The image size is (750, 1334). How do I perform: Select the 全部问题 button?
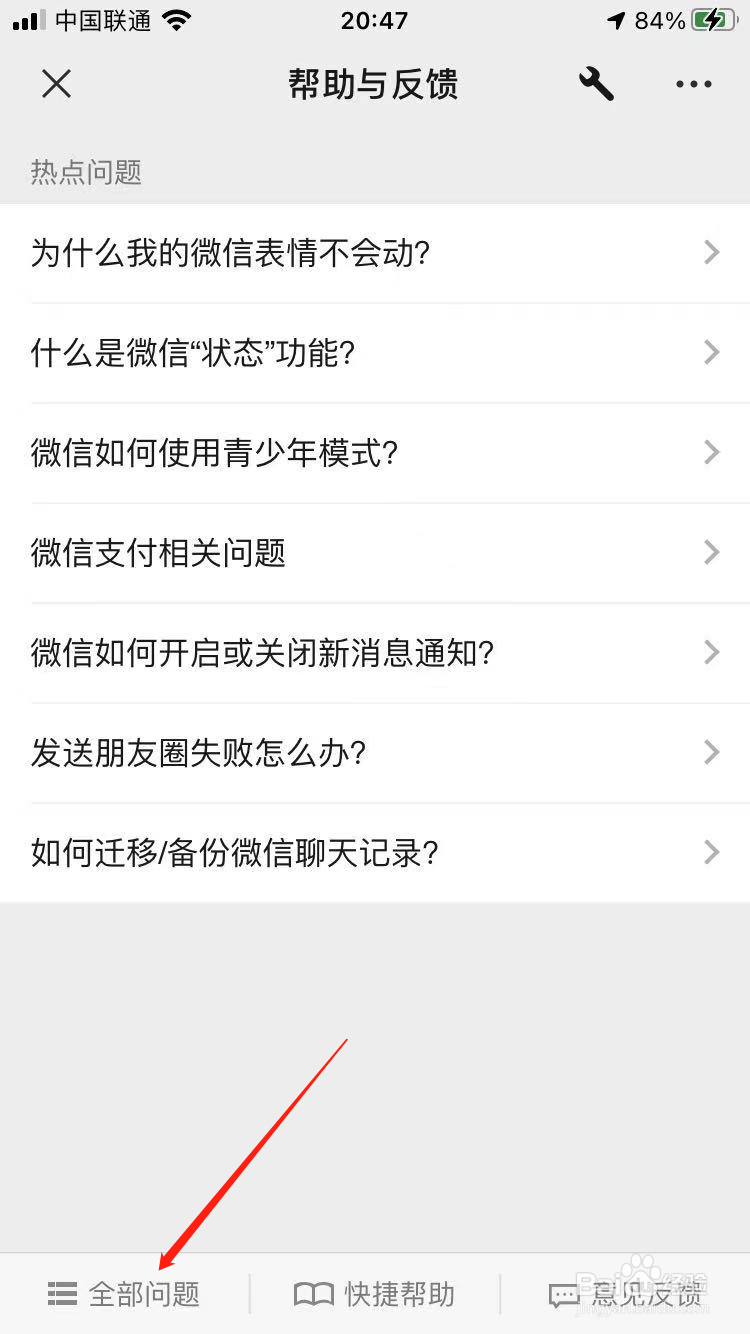[125, 1293]
